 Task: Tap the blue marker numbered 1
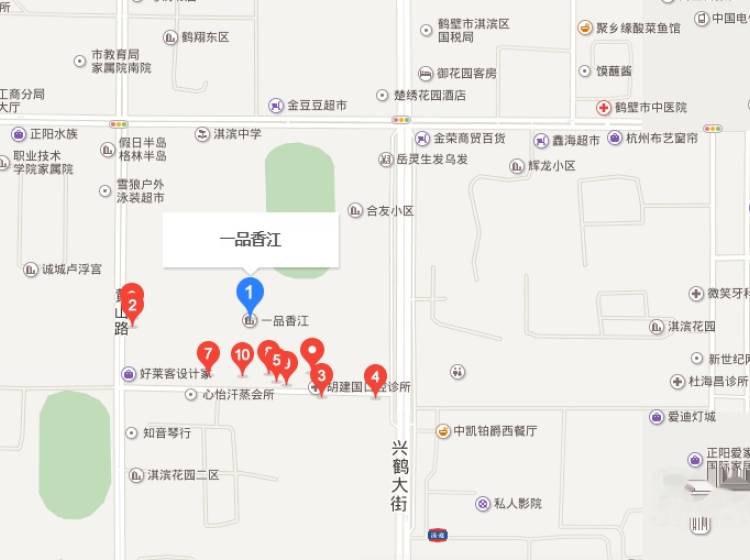tap(249, 293)
